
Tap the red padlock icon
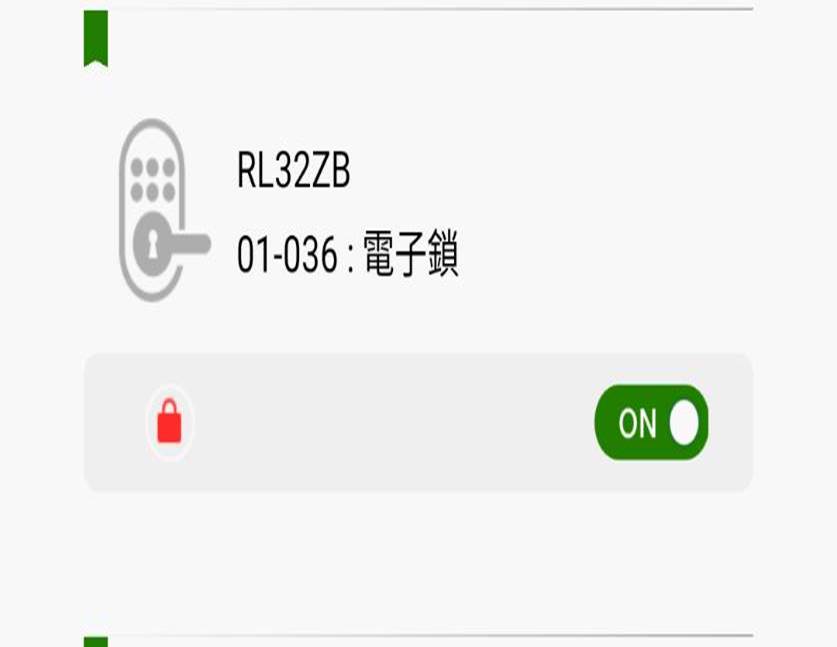click(170, 422)
